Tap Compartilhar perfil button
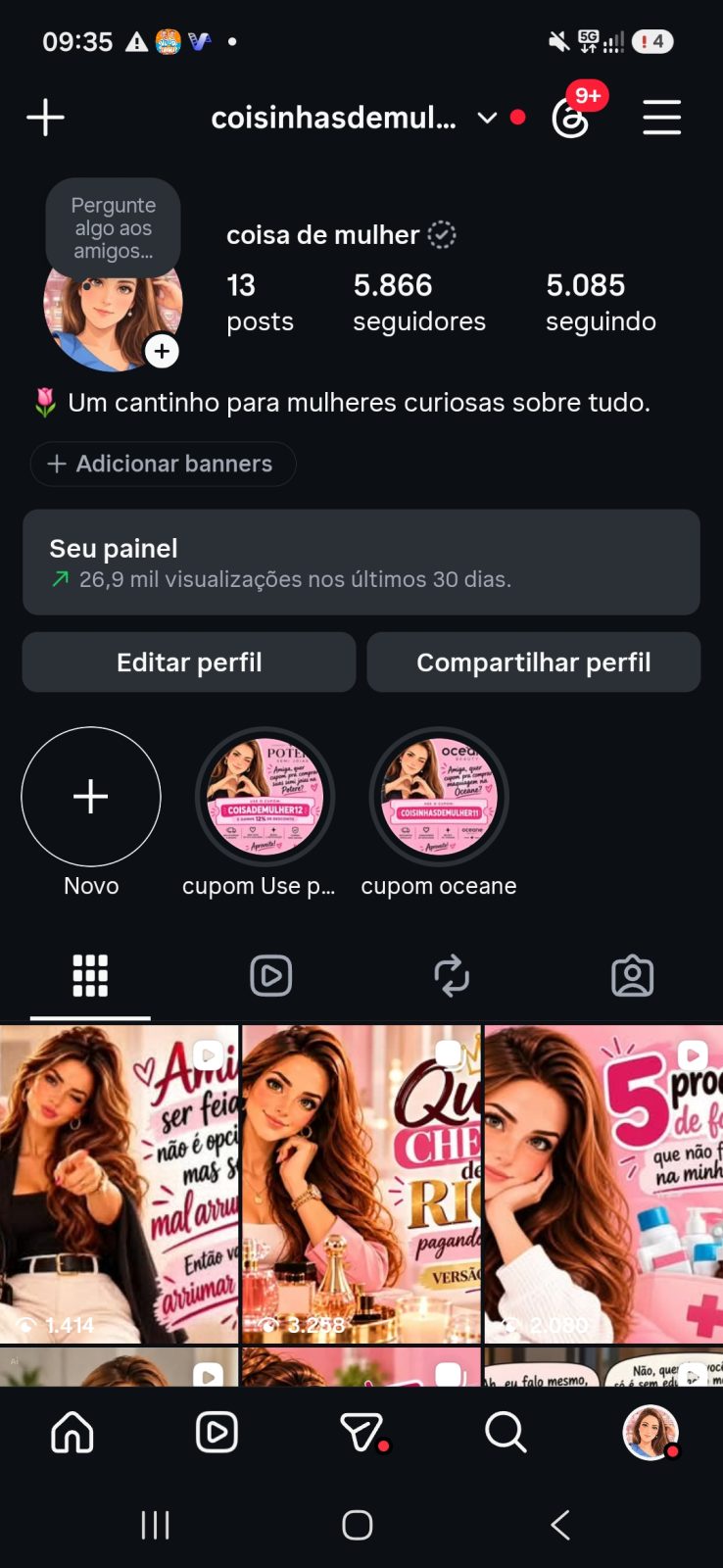The width and height of the screenshot is (723, 1568). (x=534, y=662)
